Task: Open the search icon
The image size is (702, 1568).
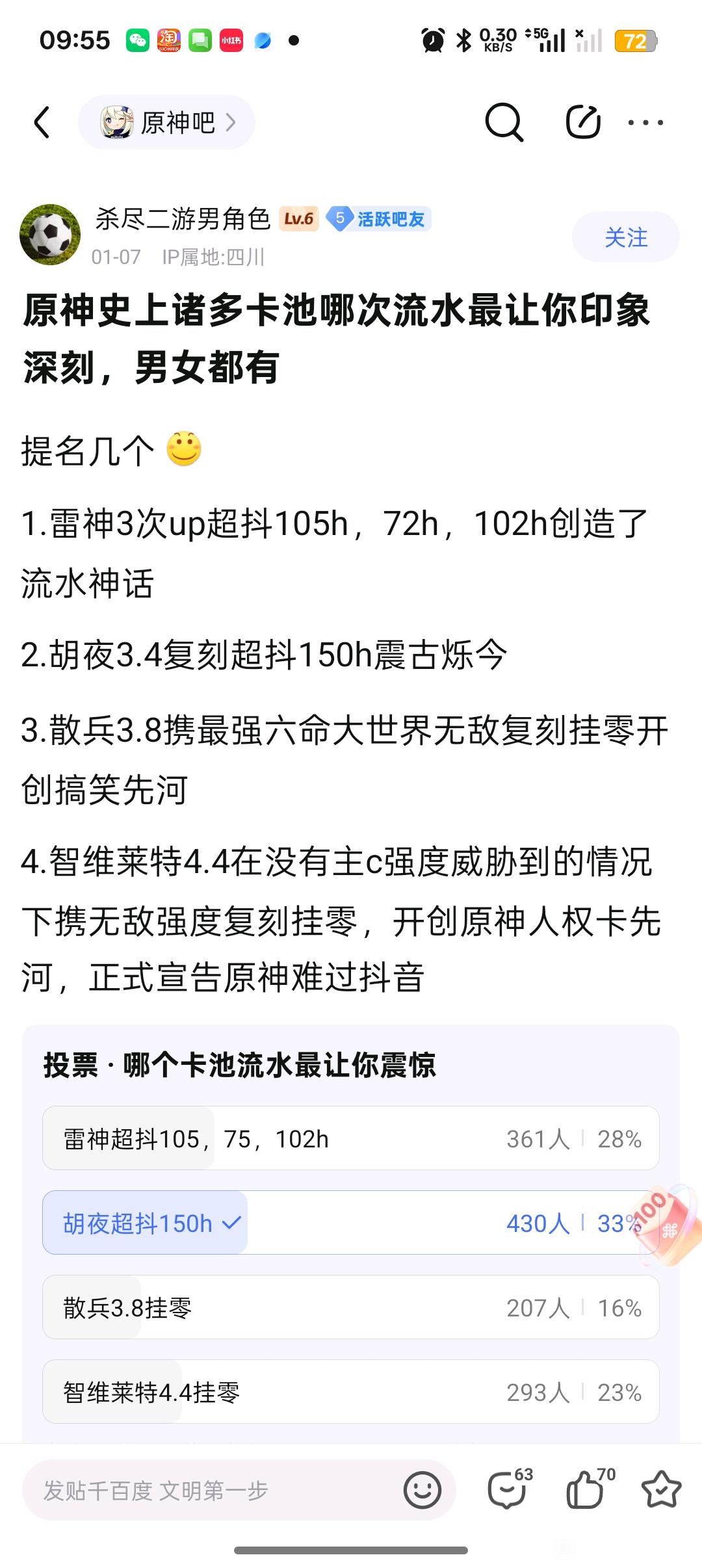Action: point(504,122)
